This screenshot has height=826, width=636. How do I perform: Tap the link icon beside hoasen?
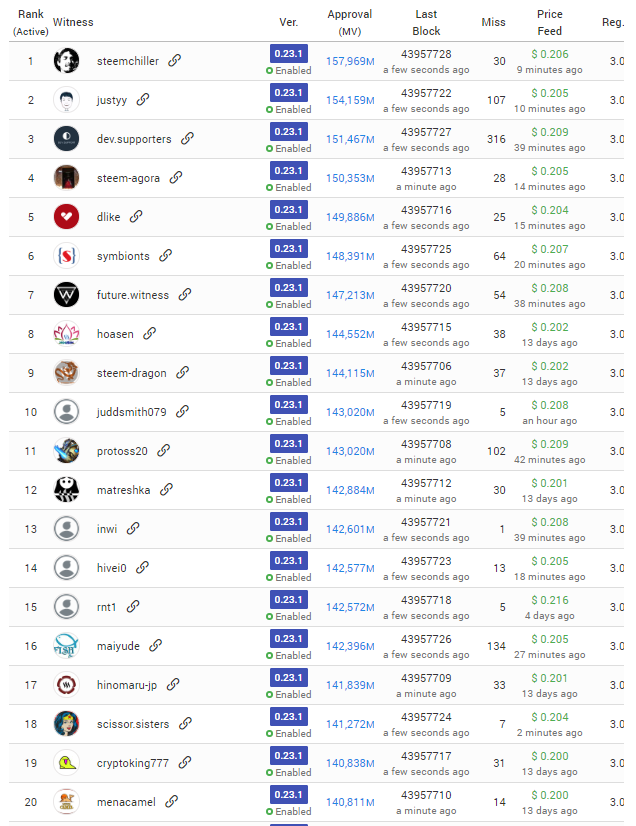[150, 334]
